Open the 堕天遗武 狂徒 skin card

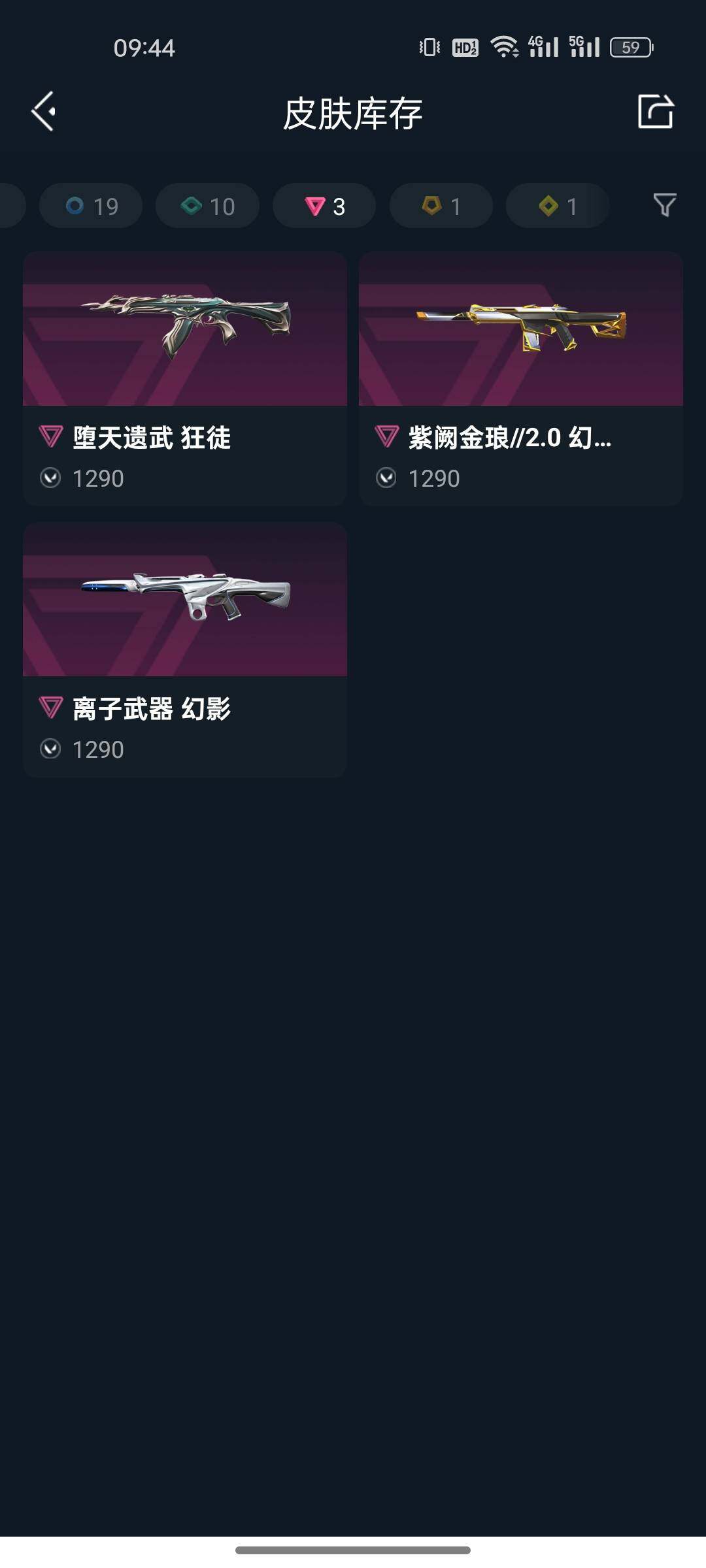click(185, 378)
